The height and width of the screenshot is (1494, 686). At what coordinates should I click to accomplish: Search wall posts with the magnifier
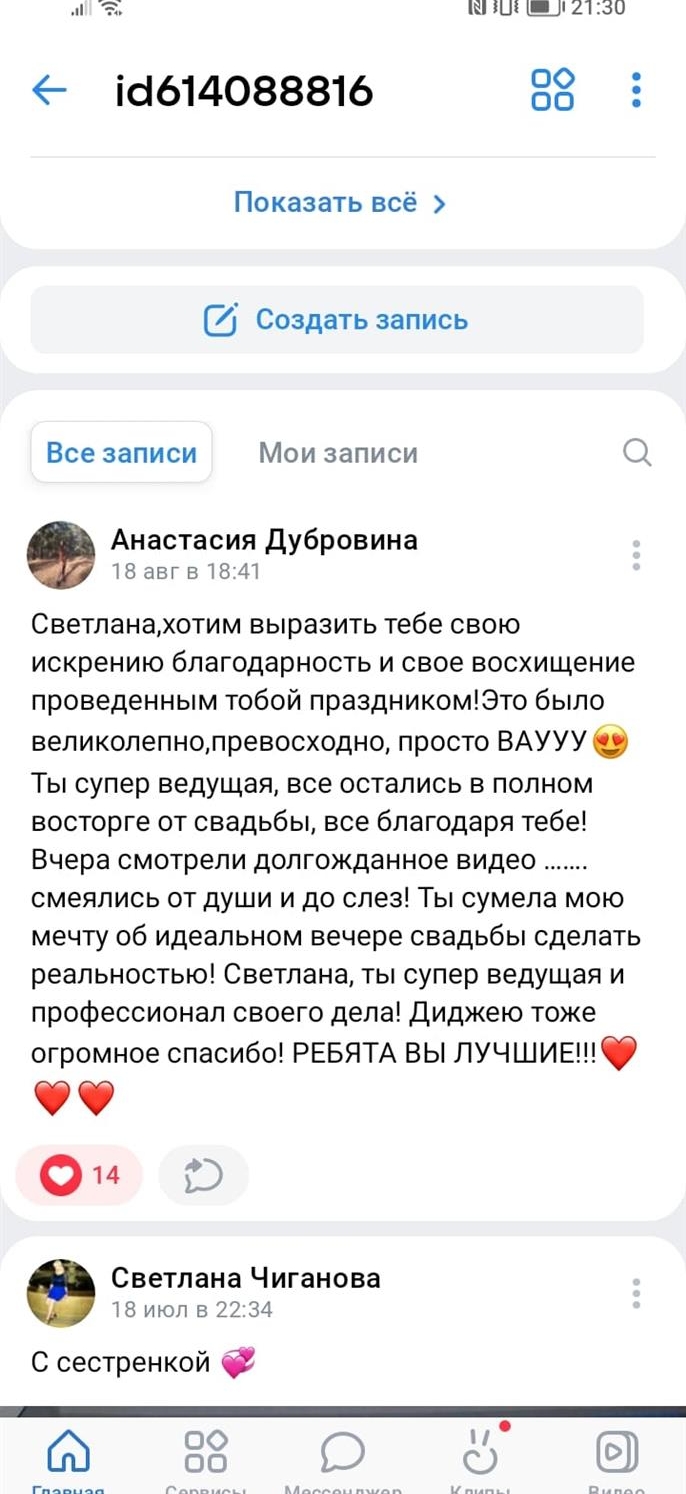(x=637, y=452)
